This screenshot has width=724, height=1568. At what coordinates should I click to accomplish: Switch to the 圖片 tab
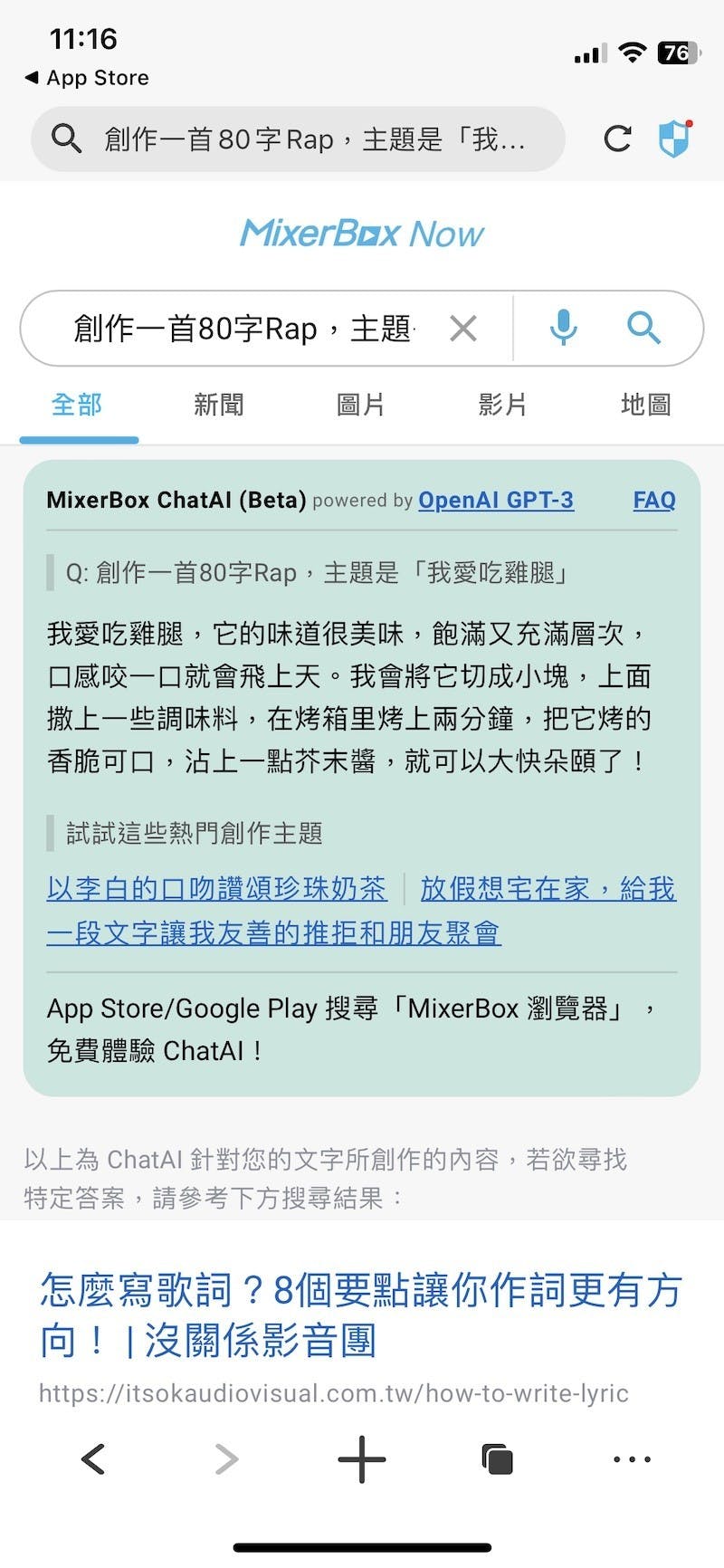pyautogui.click(x=361, y=405)
